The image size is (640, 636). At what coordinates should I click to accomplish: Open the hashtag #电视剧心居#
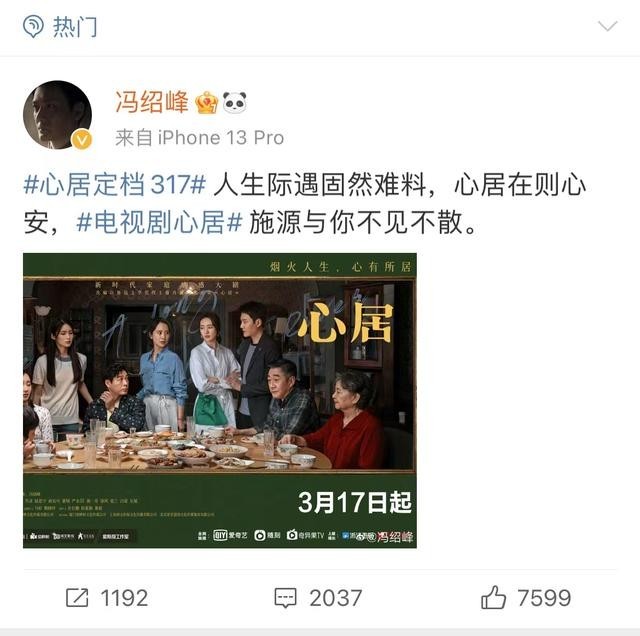click(x=160, y=222)
